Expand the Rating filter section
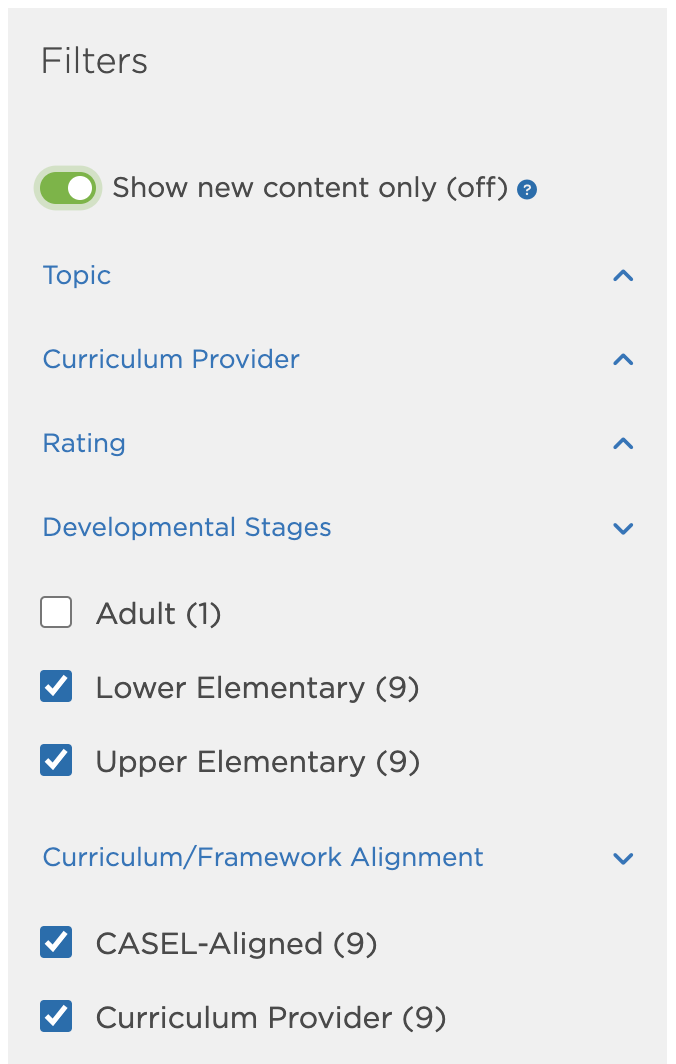This screenshot has height=1064, width=676. click(623, 443)
